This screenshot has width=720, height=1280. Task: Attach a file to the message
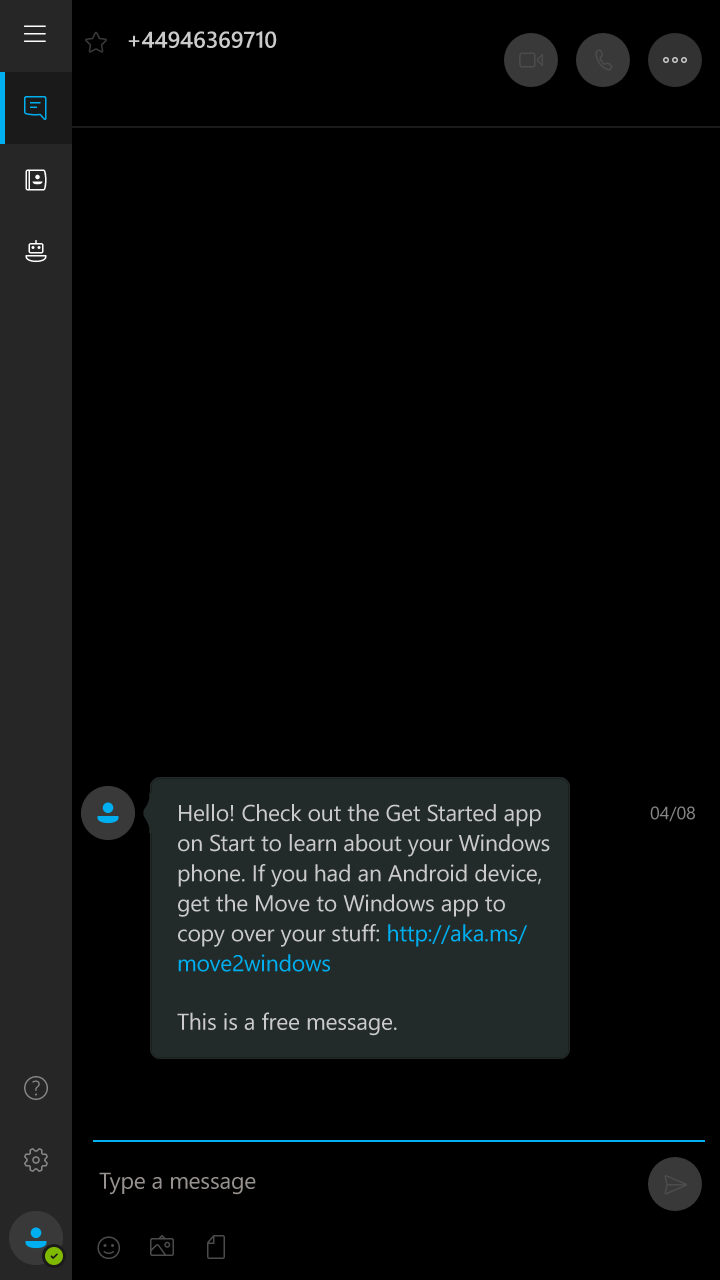click(x=216, y=1247)
